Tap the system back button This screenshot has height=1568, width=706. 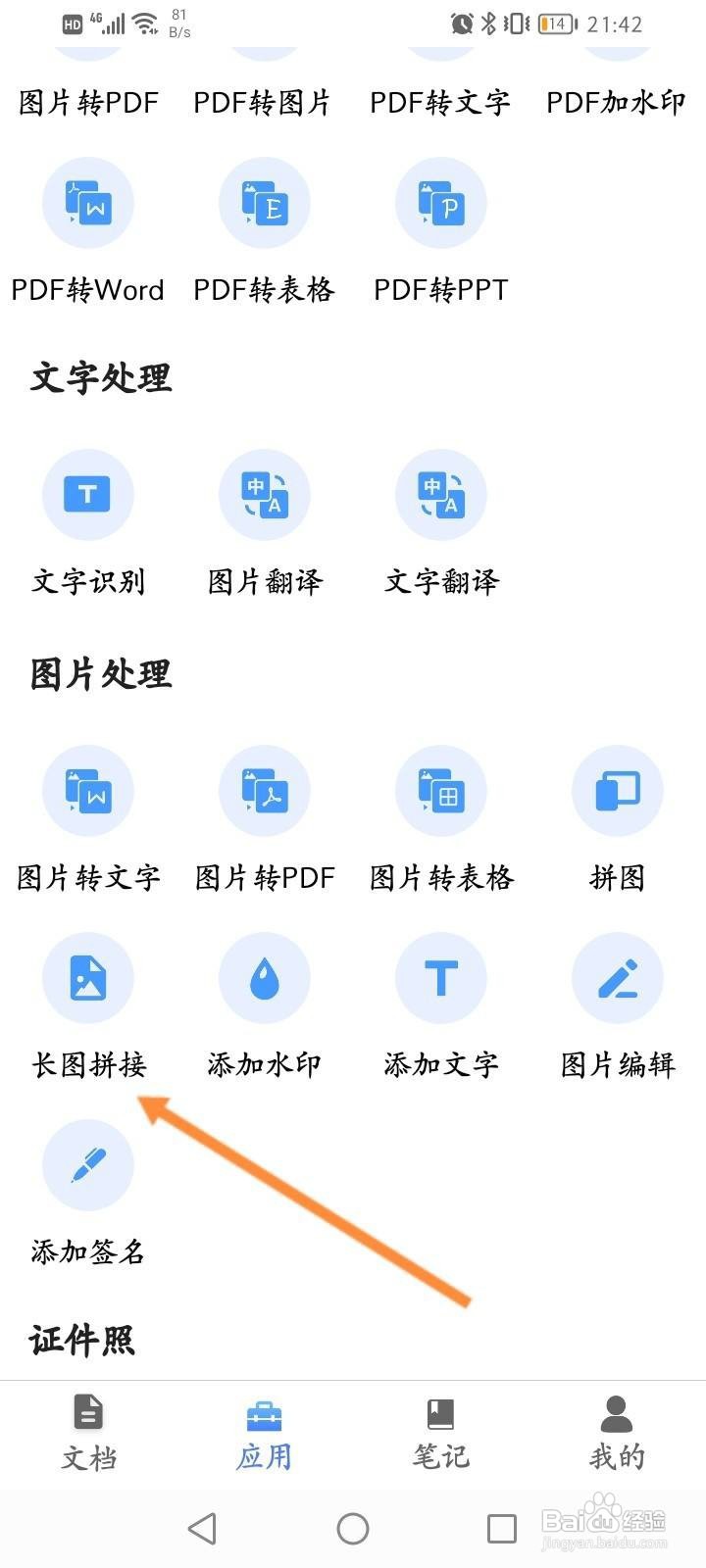pyautogui.click(x=202, y=1528)
